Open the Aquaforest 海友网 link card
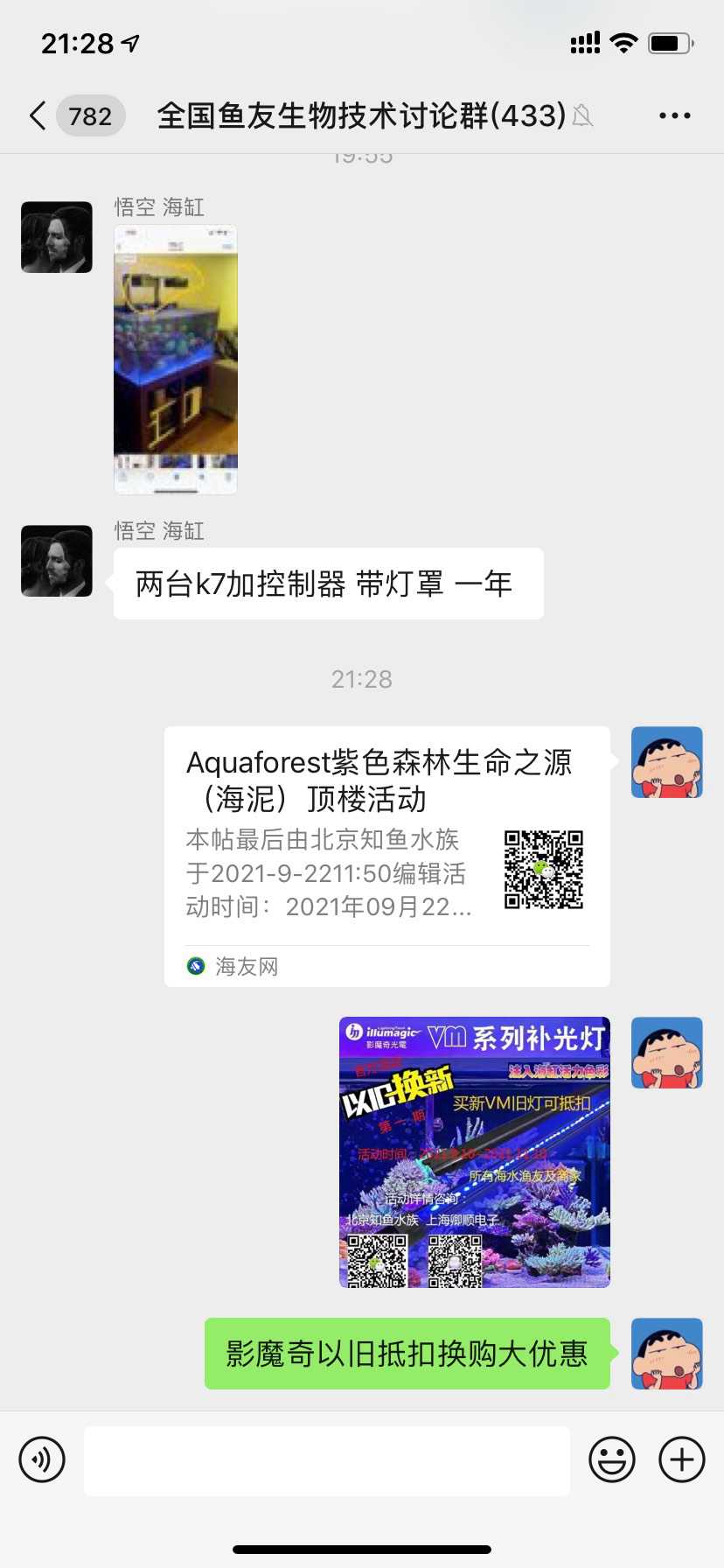 point(386,856)
